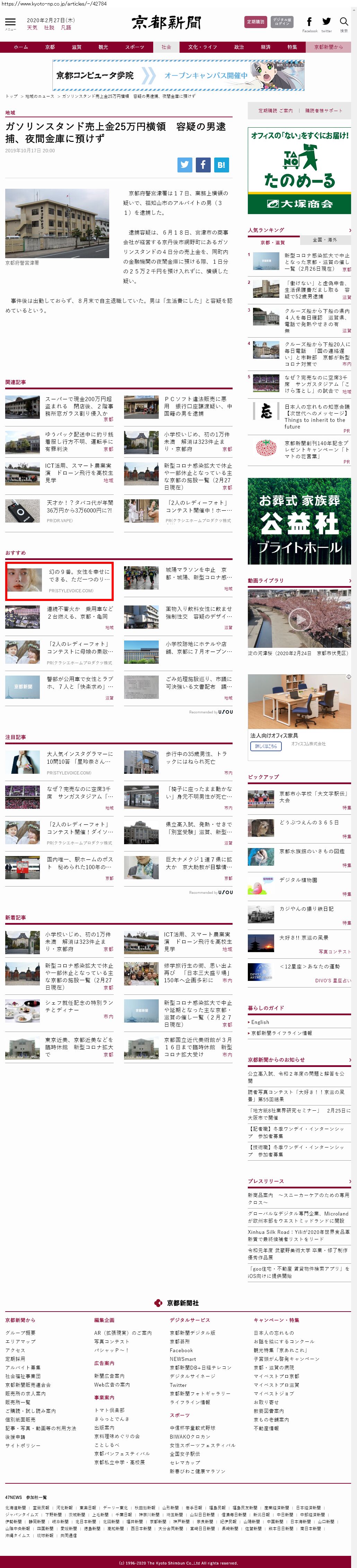Open 京都コンピュータ学院 open campus banner
357x1568 pixels.
pos(178,76)
